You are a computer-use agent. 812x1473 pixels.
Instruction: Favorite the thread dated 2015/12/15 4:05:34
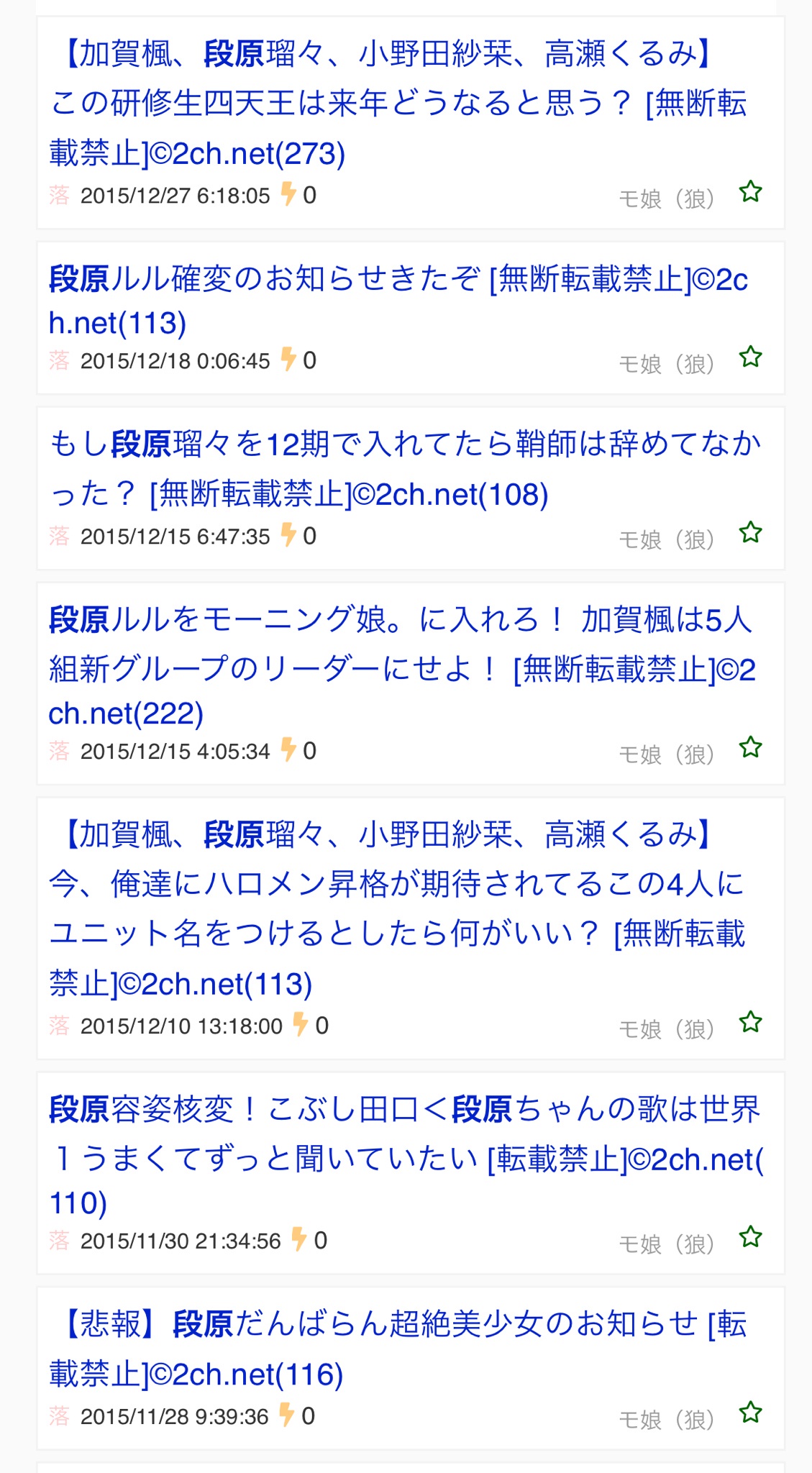(x=750, y=747)
